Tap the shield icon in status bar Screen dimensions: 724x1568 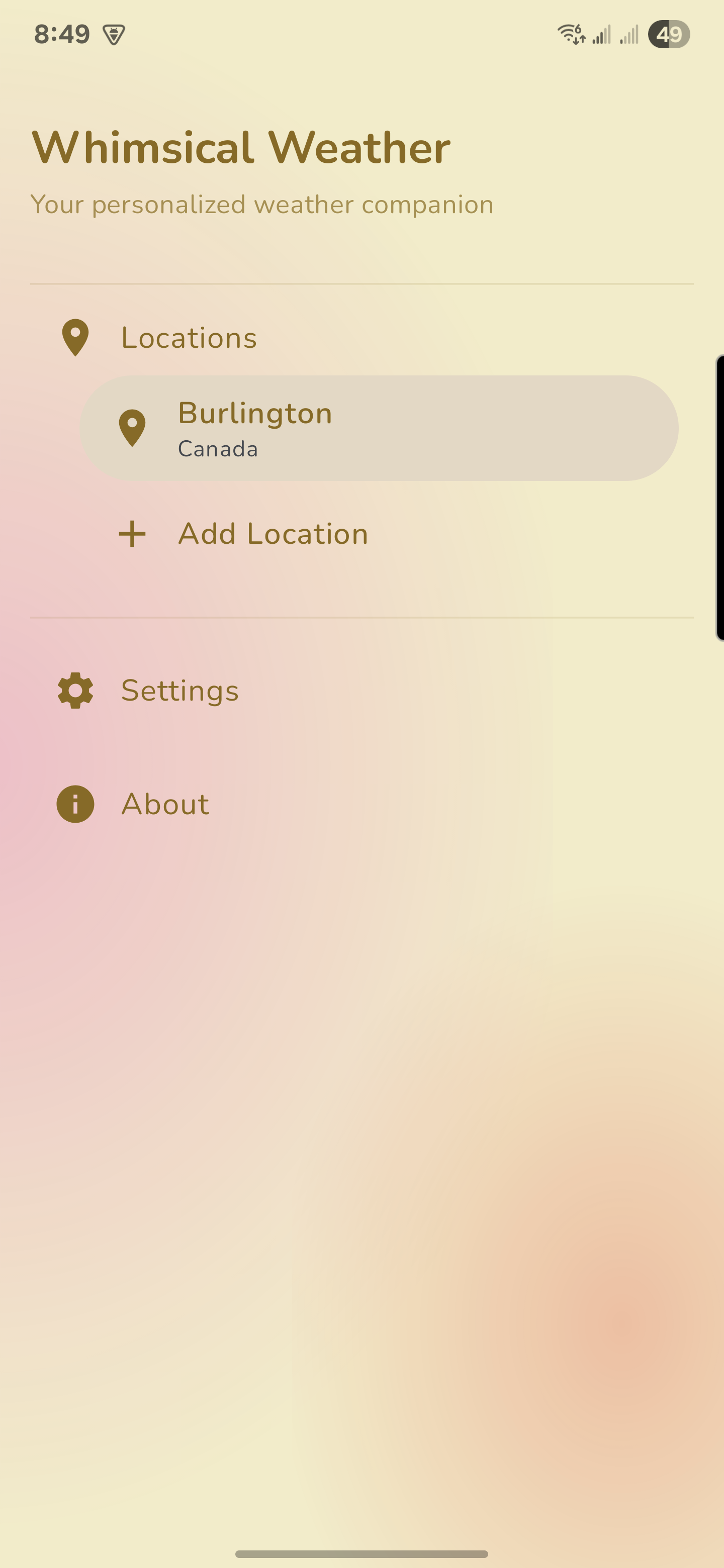coord(113,34)
